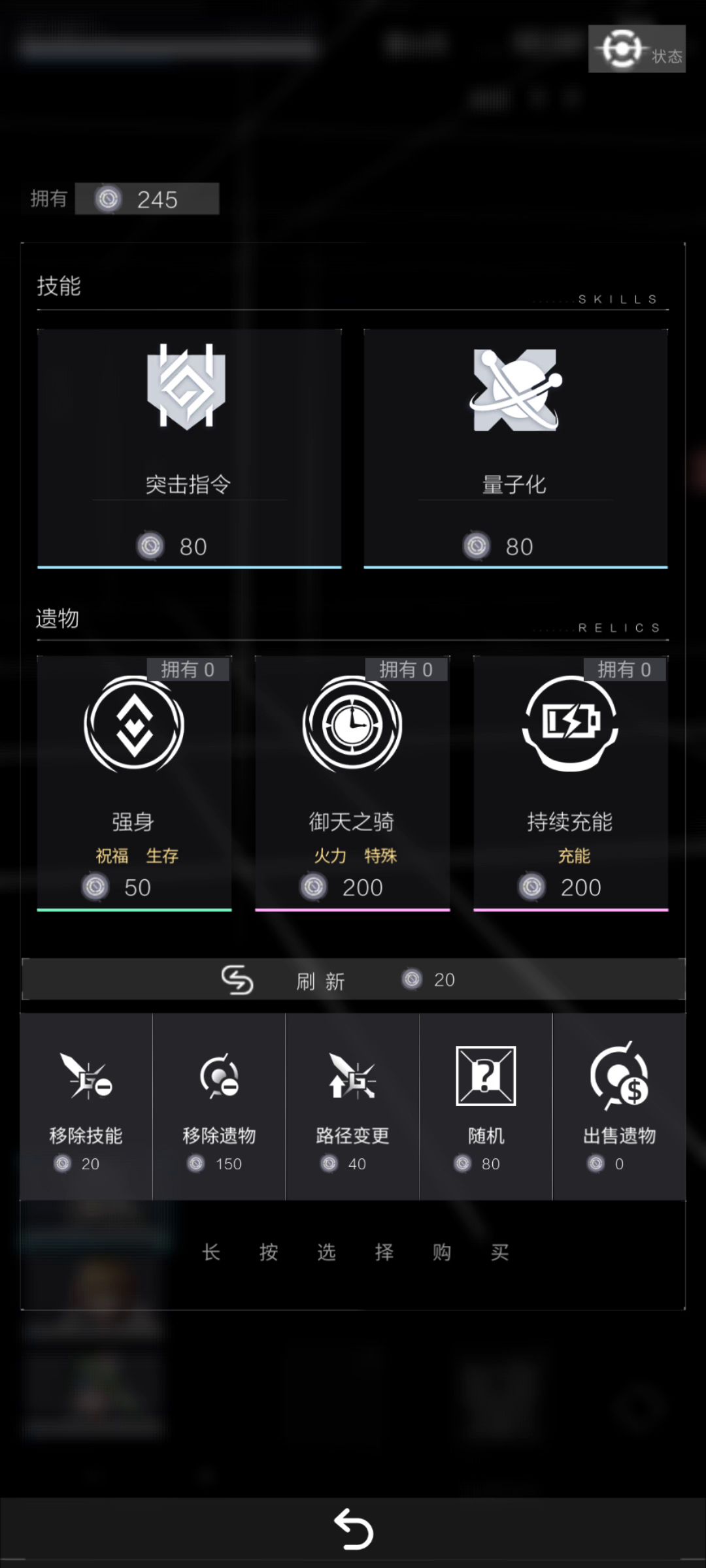The height and width of the screenshot is (1568, 706).
Task: Tap 刷新 to refresh shop items
Action: coord(353,979)
